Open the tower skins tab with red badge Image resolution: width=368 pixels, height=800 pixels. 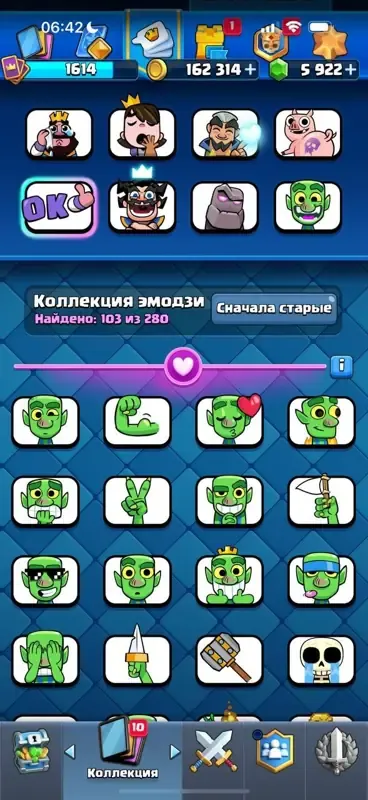(213, 40)
